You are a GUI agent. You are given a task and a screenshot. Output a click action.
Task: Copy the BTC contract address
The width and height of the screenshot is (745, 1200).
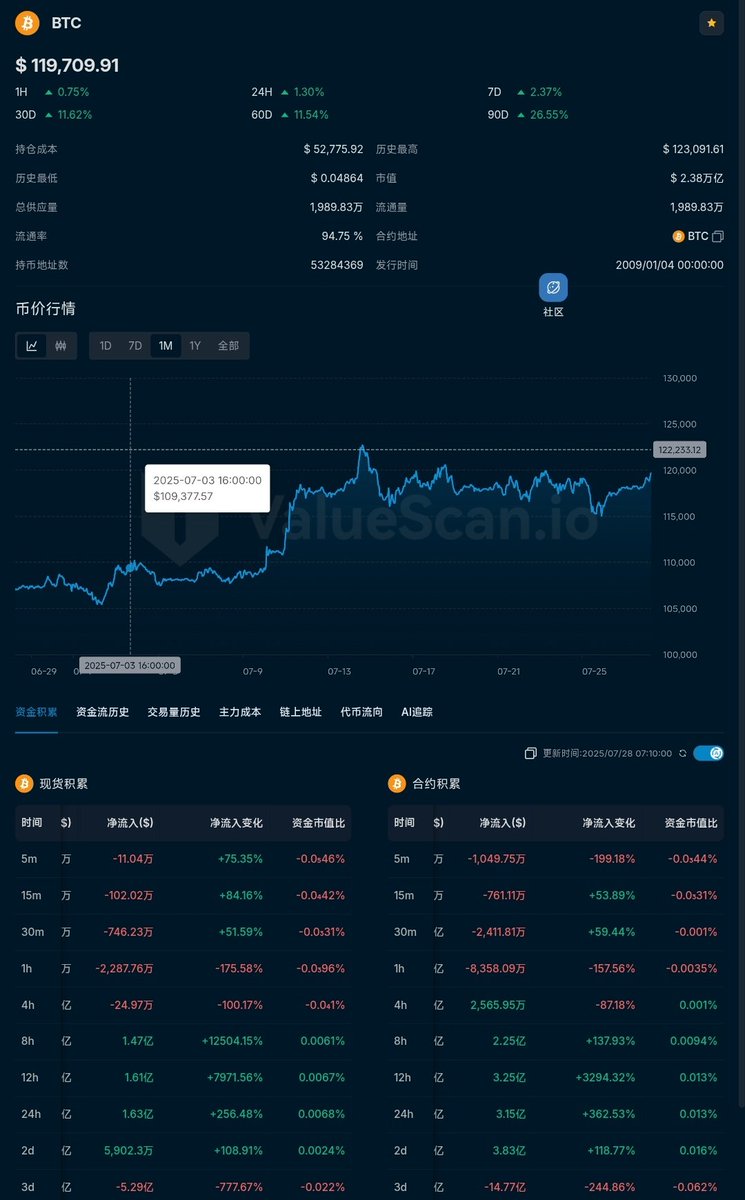coord(717,237)
